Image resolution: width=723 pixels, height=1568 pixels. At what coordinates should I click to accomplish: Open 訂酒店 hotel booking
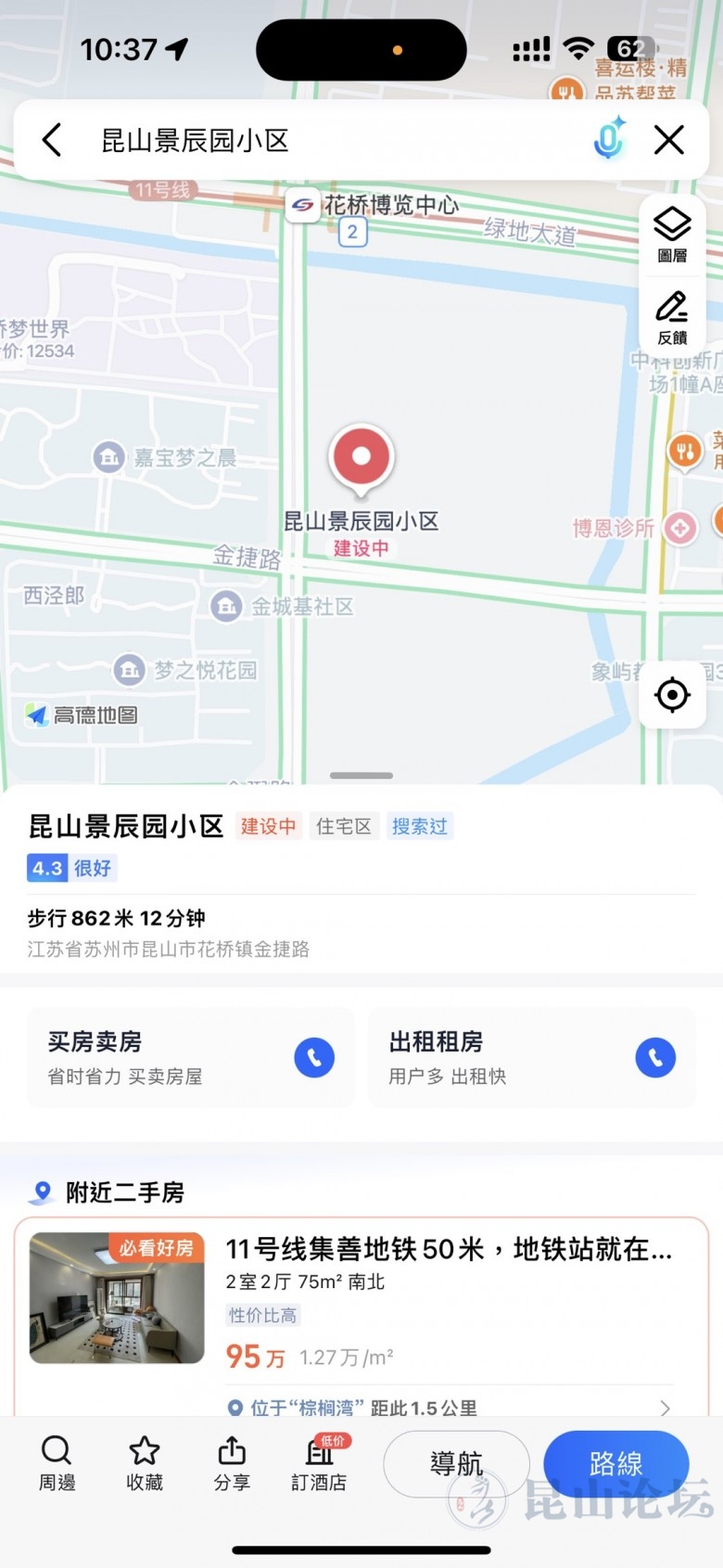pyautogui.click(x=319, y=1462)
